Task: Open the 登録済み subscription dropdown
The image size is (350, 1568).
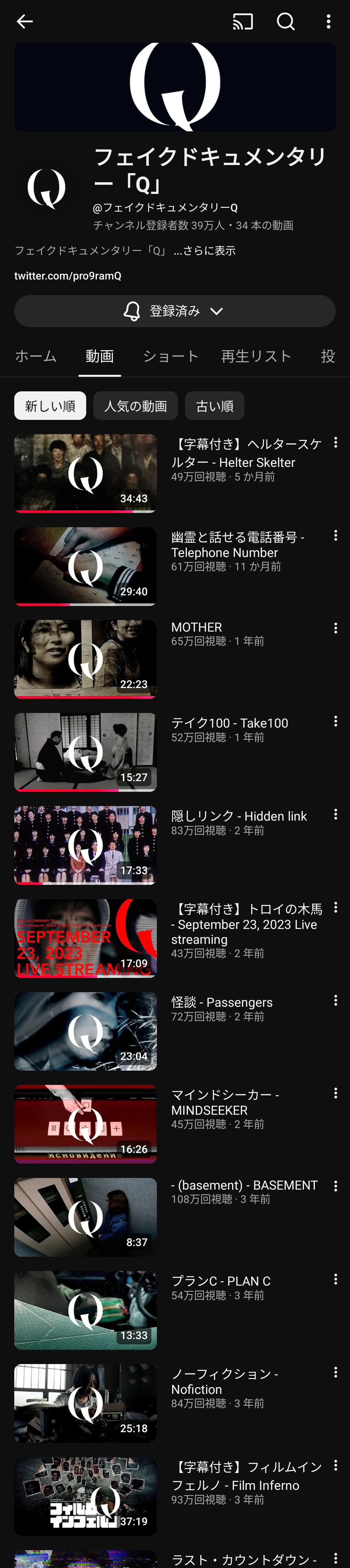Action: coord(175,311)
